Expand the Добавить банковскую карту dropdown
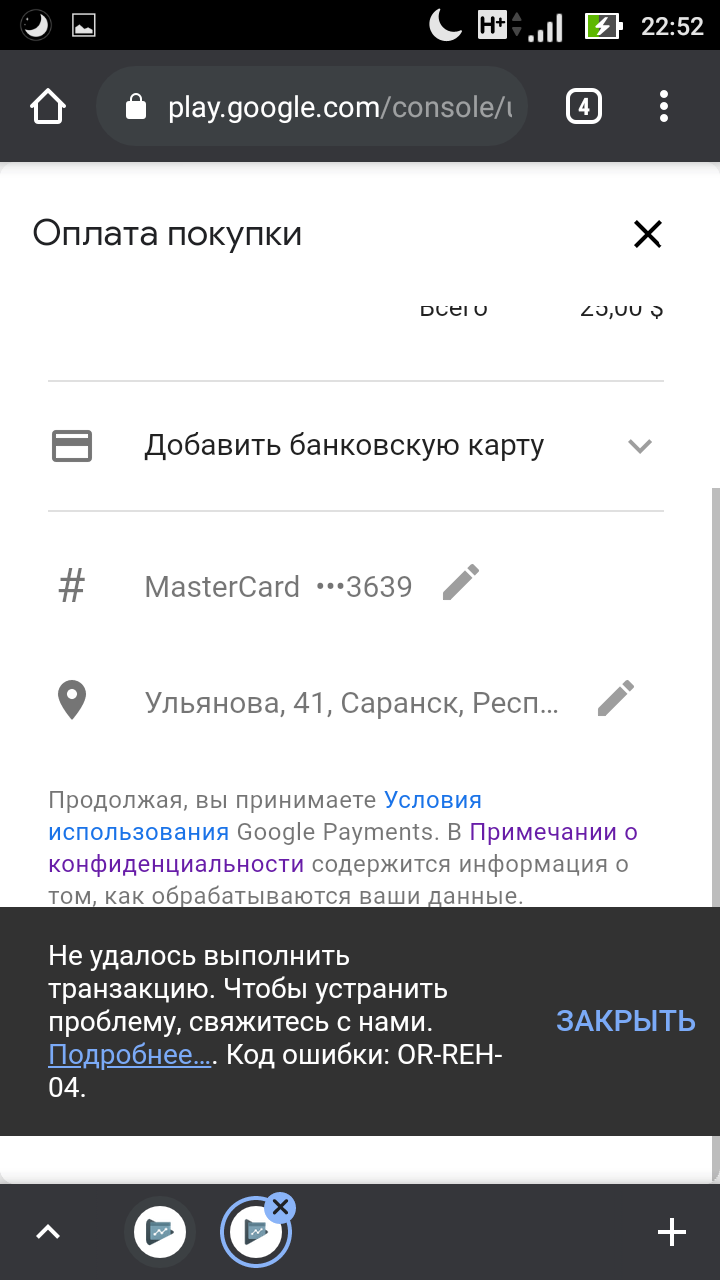The height and width of the screenshot is (1280, 720). pos(639,446)
